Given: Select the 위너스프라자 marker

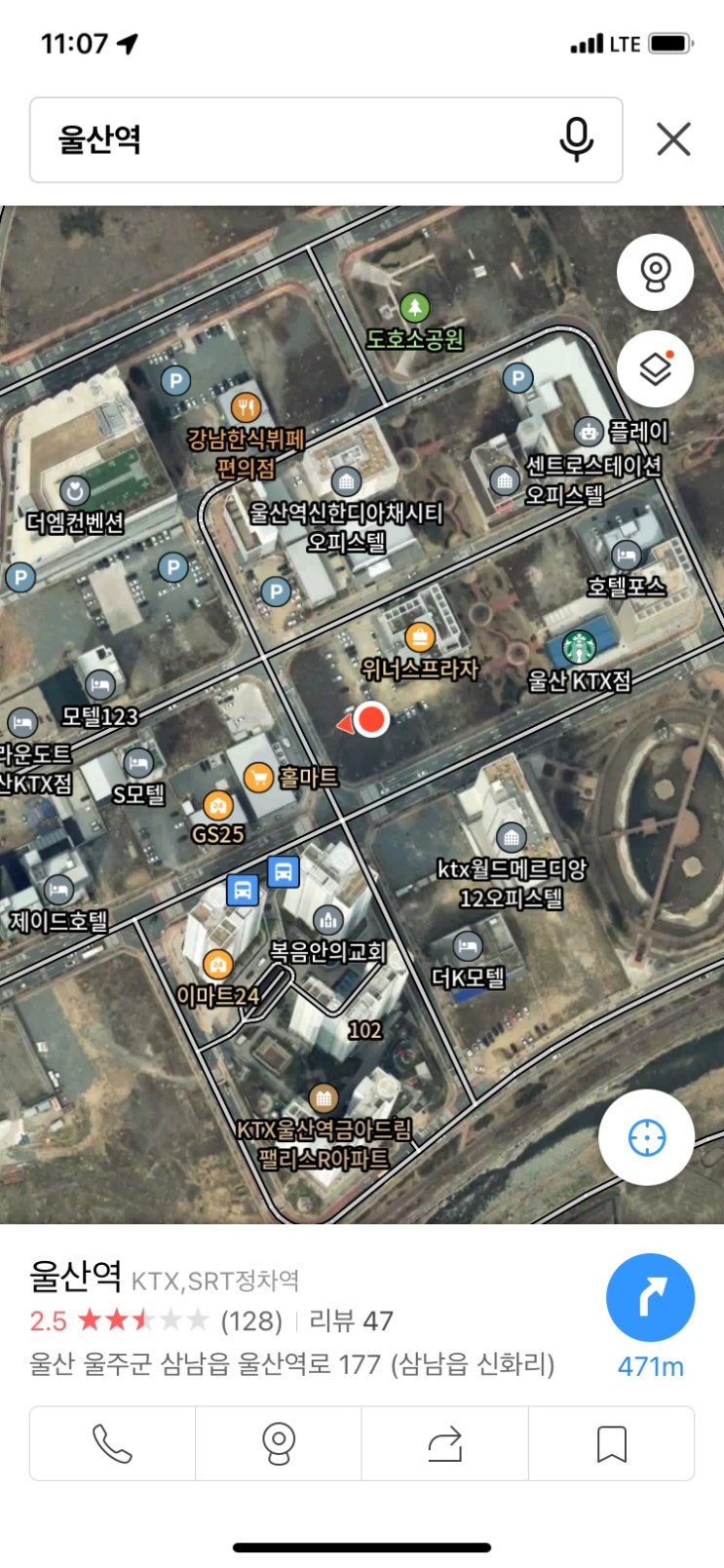Looking at the screenshot, I should point(420,638).
